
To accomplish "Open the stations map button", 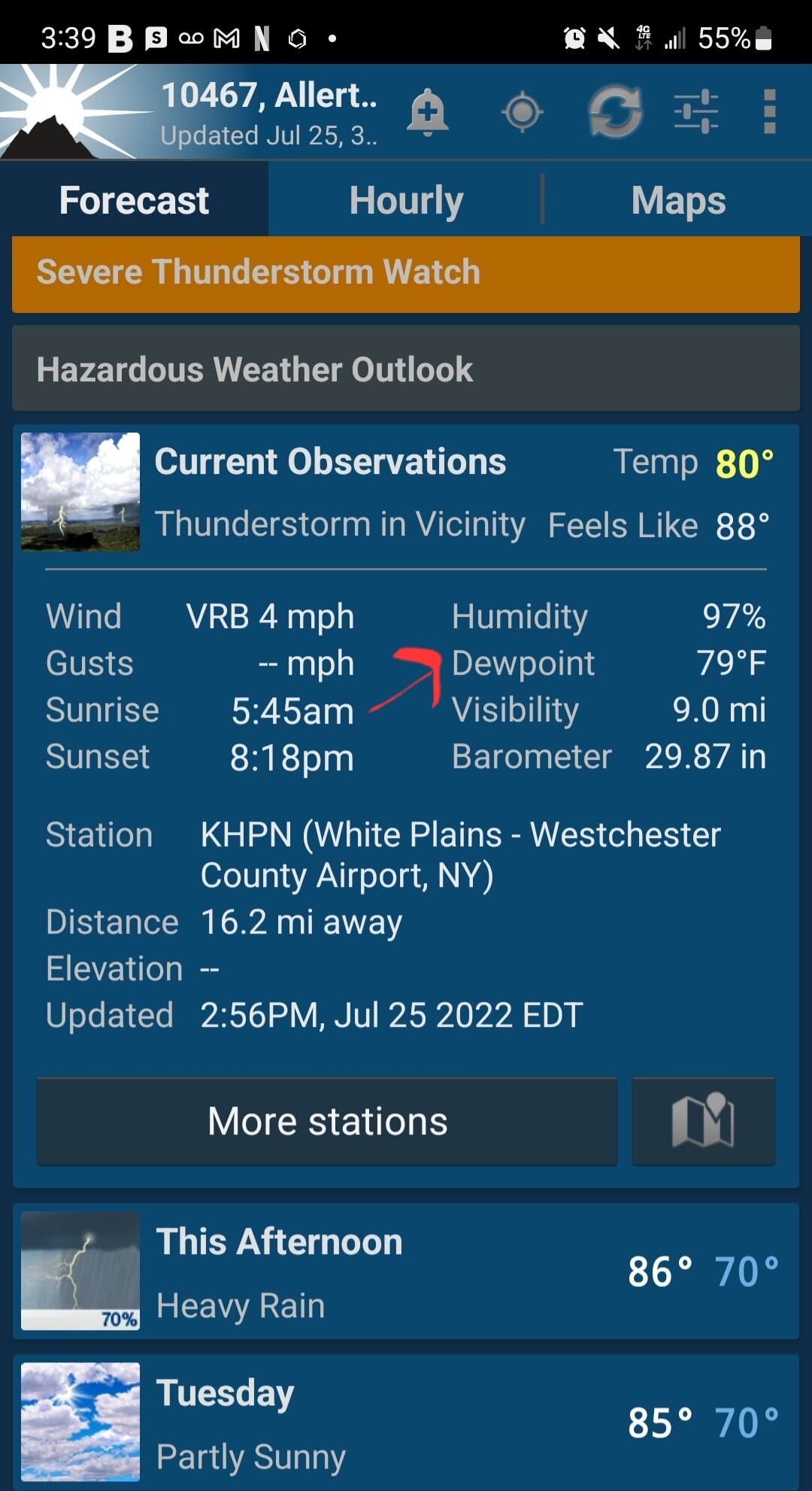I will tap(704, 1122).
